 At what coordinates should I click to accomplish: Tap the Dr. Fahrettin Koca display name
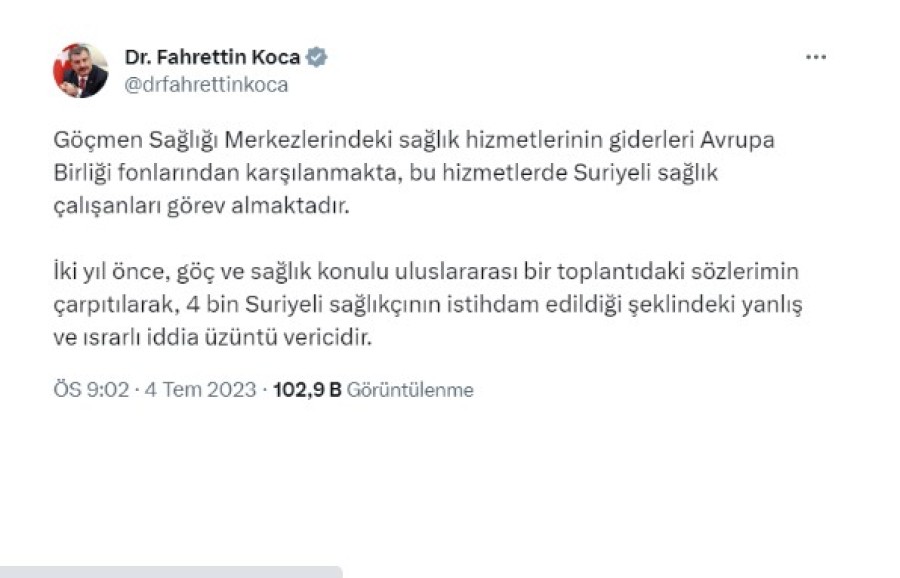pos(212,58)
